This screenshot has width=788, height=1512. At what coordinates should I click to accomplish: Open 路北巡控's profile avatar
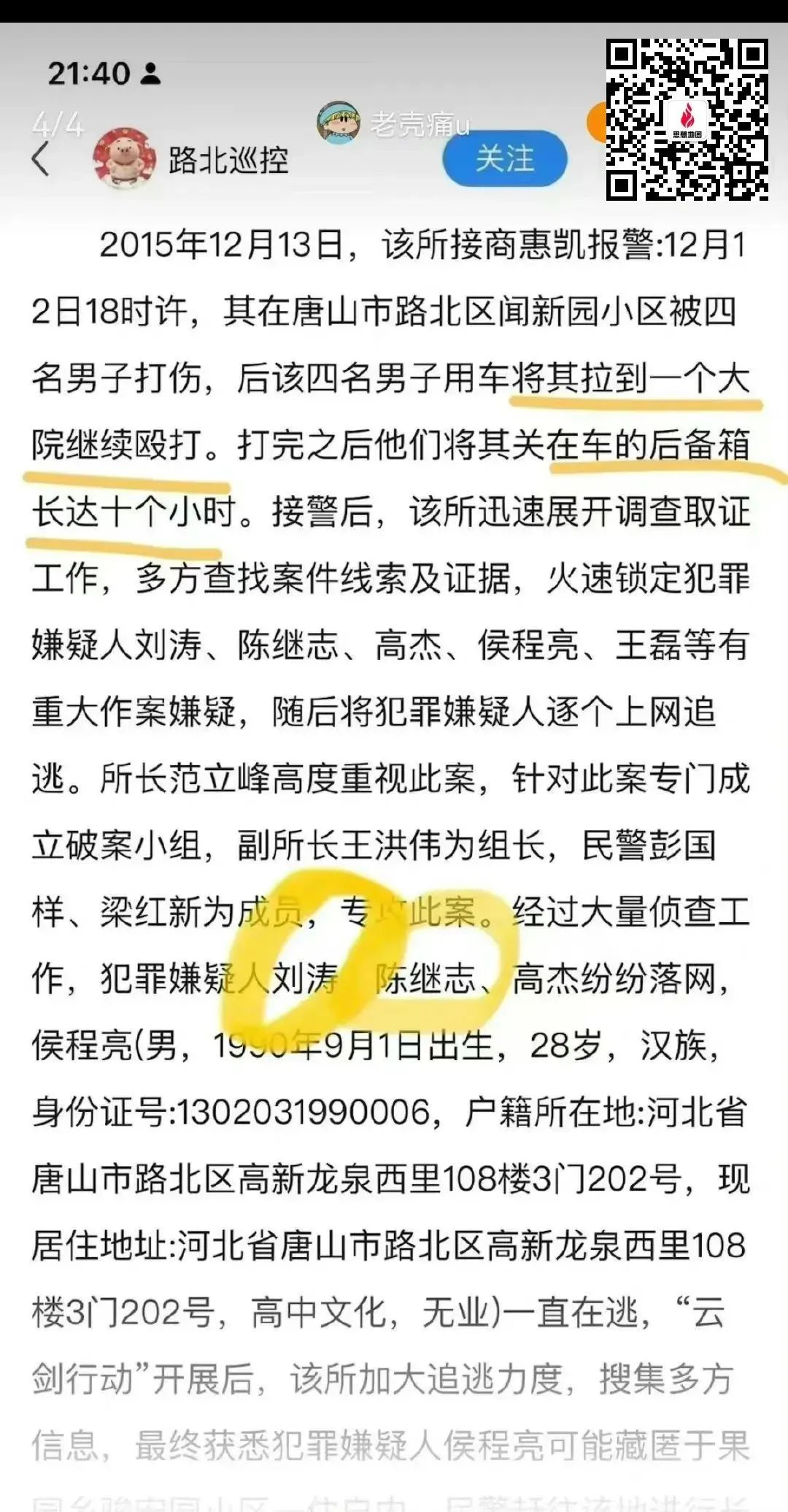125,158
